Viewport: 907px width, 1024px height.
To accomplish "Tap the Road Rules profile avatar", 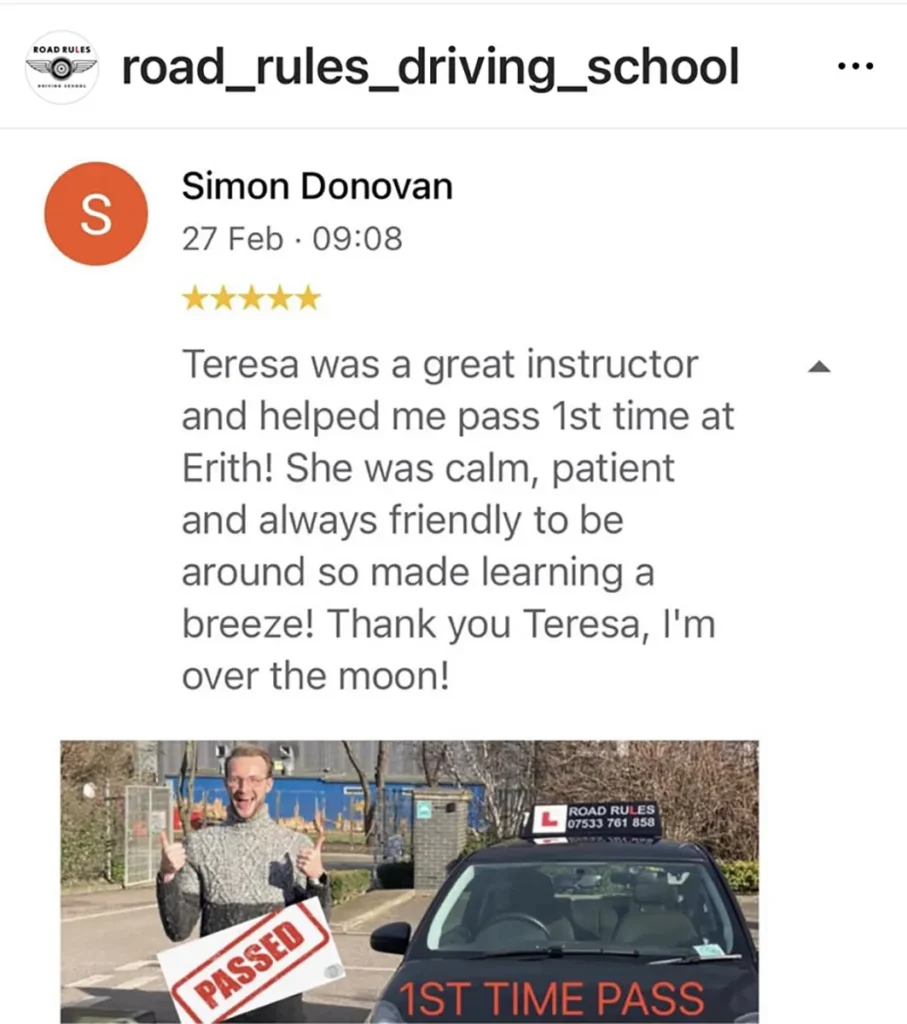I will (60, 67).
